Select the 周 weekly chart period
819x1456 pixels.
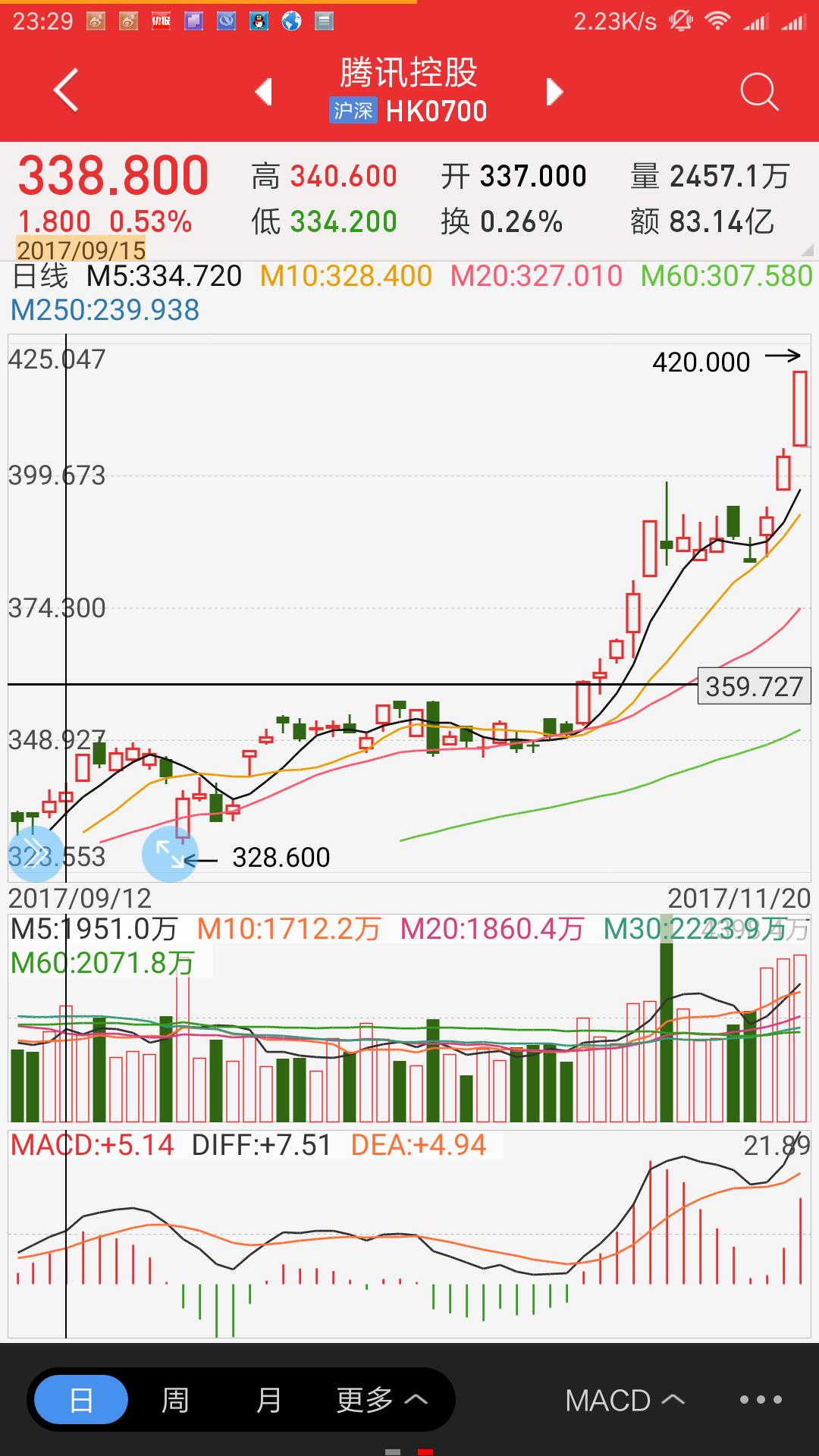tap(175, 1400)
